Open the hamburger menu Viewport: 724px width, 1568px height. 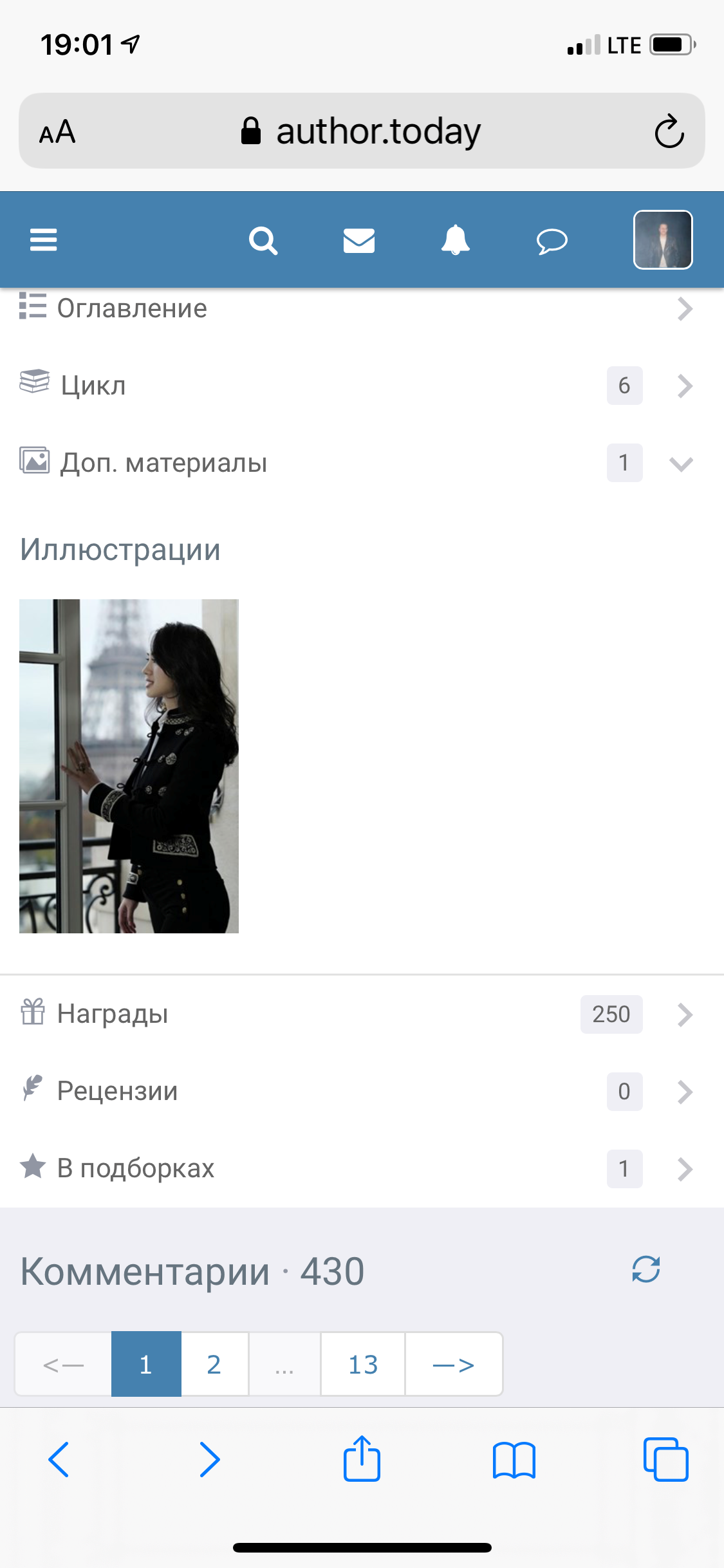(x=43, y=240)
